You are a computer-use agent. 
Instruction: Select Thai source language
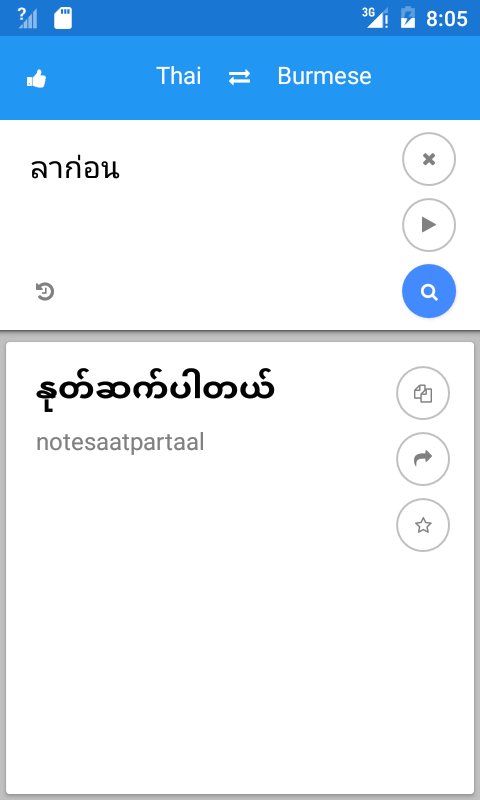[179, 76]
